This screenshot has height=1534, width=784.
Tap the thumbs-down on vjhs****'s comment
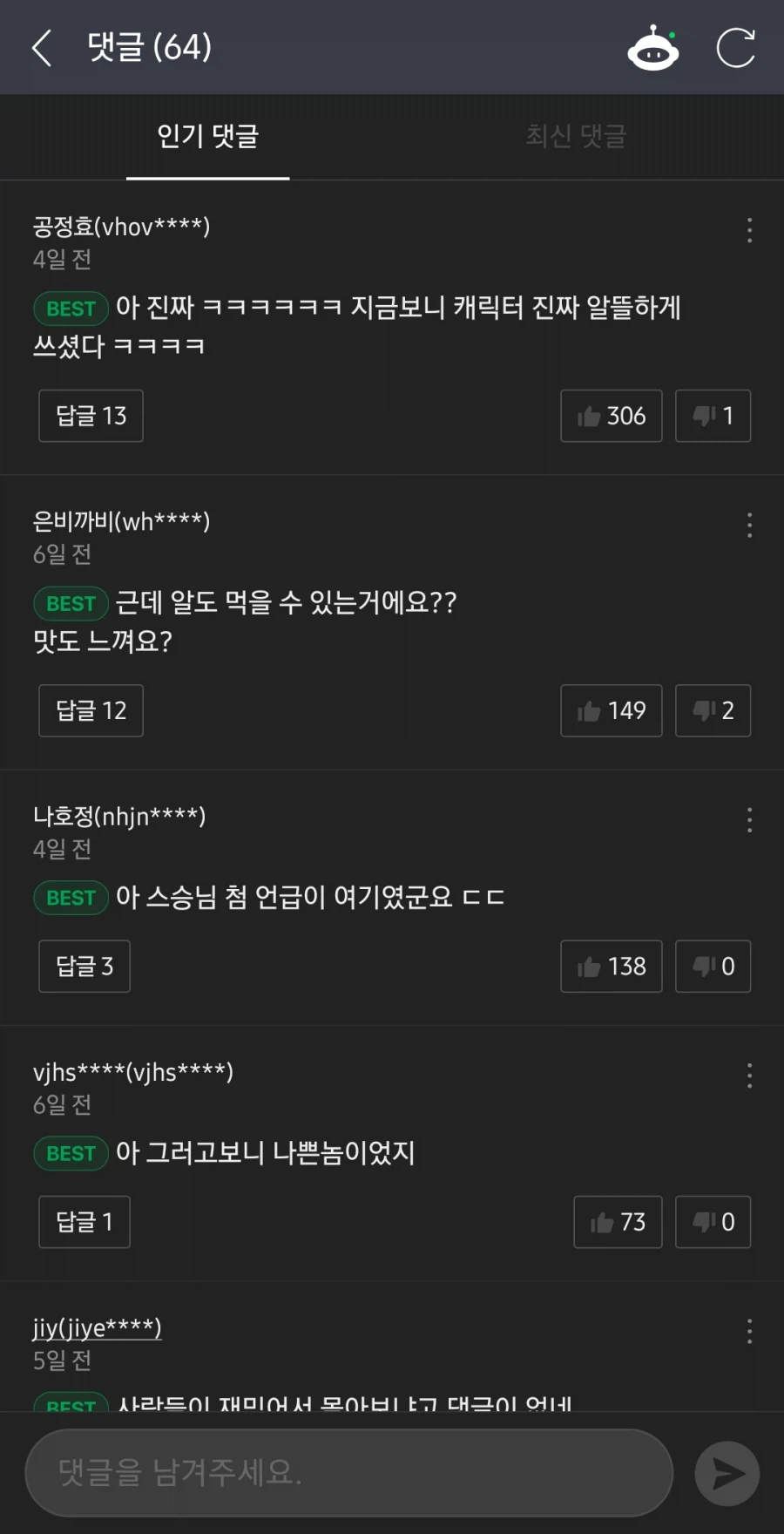tap(713, 1222)
